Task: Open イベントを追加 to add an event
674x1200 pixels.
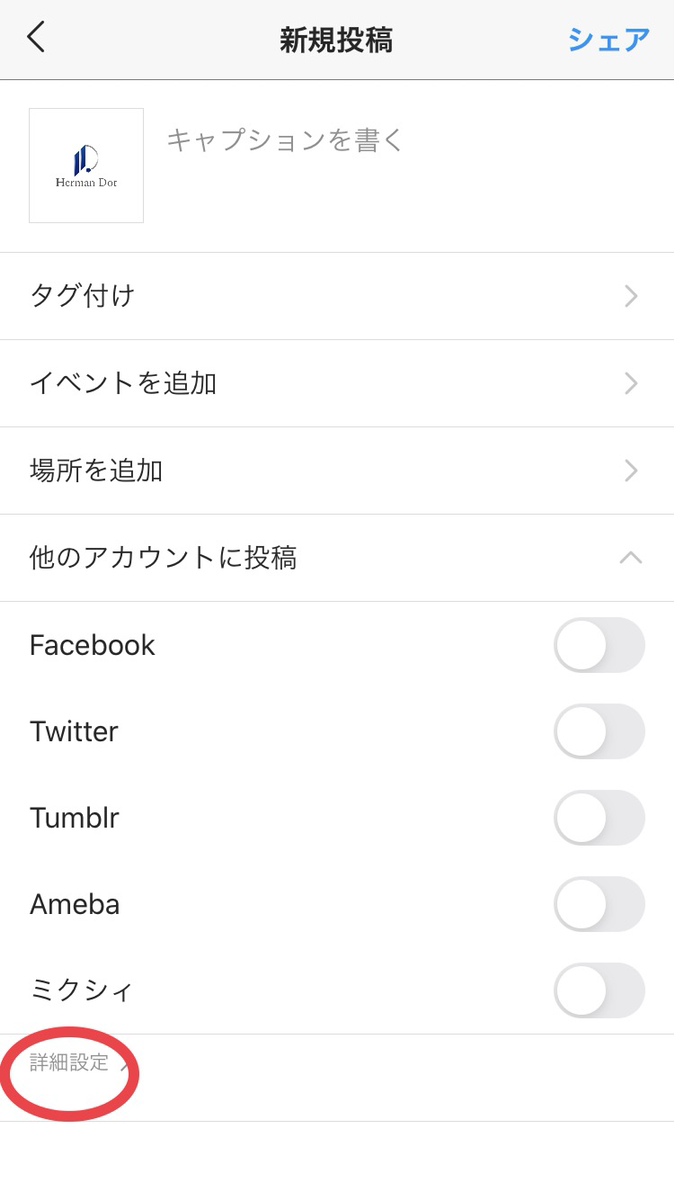Action: [337, 383]
